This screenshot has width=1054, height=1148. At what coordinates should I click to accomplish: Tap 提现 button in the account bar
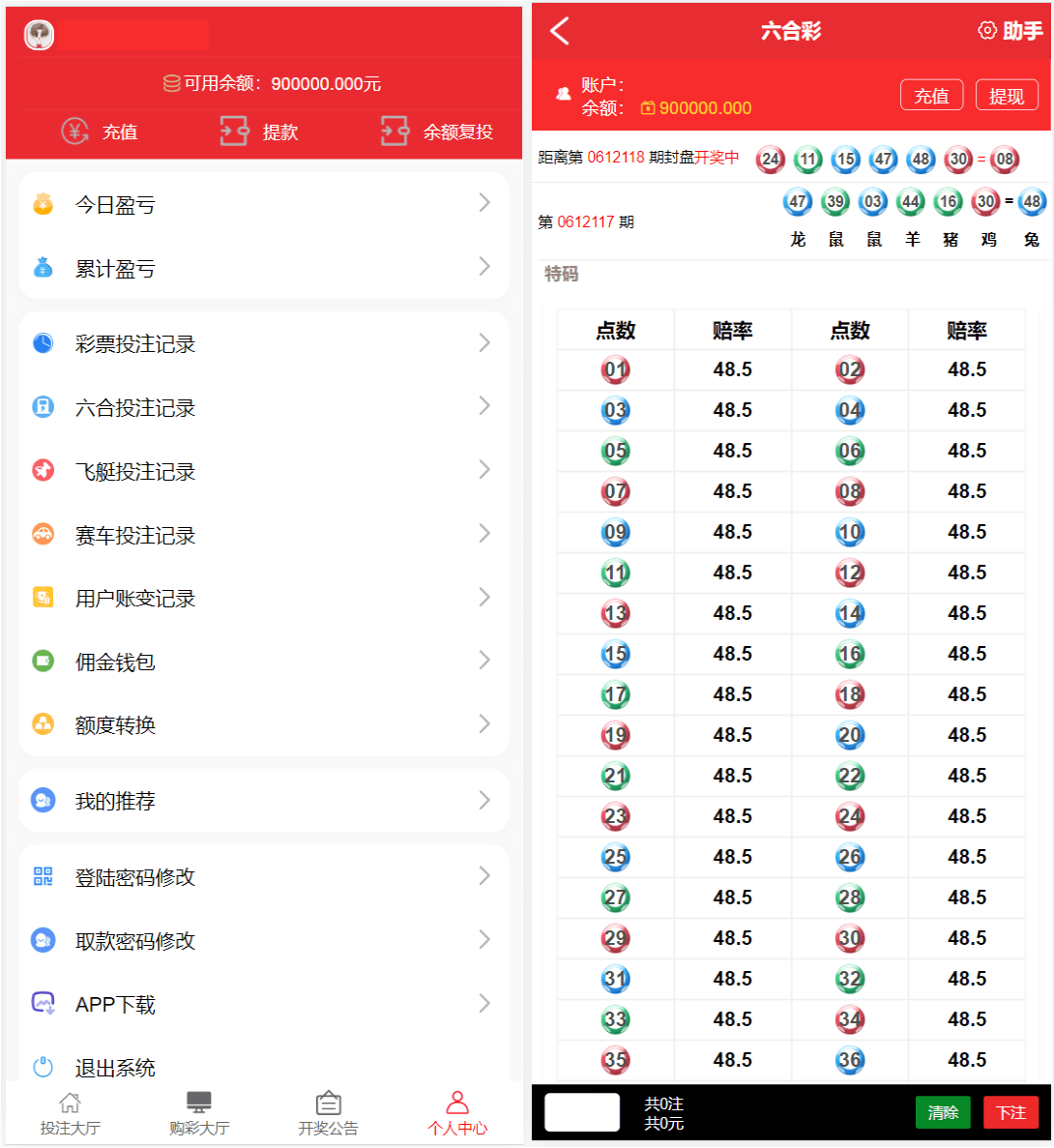(1007, 96)
